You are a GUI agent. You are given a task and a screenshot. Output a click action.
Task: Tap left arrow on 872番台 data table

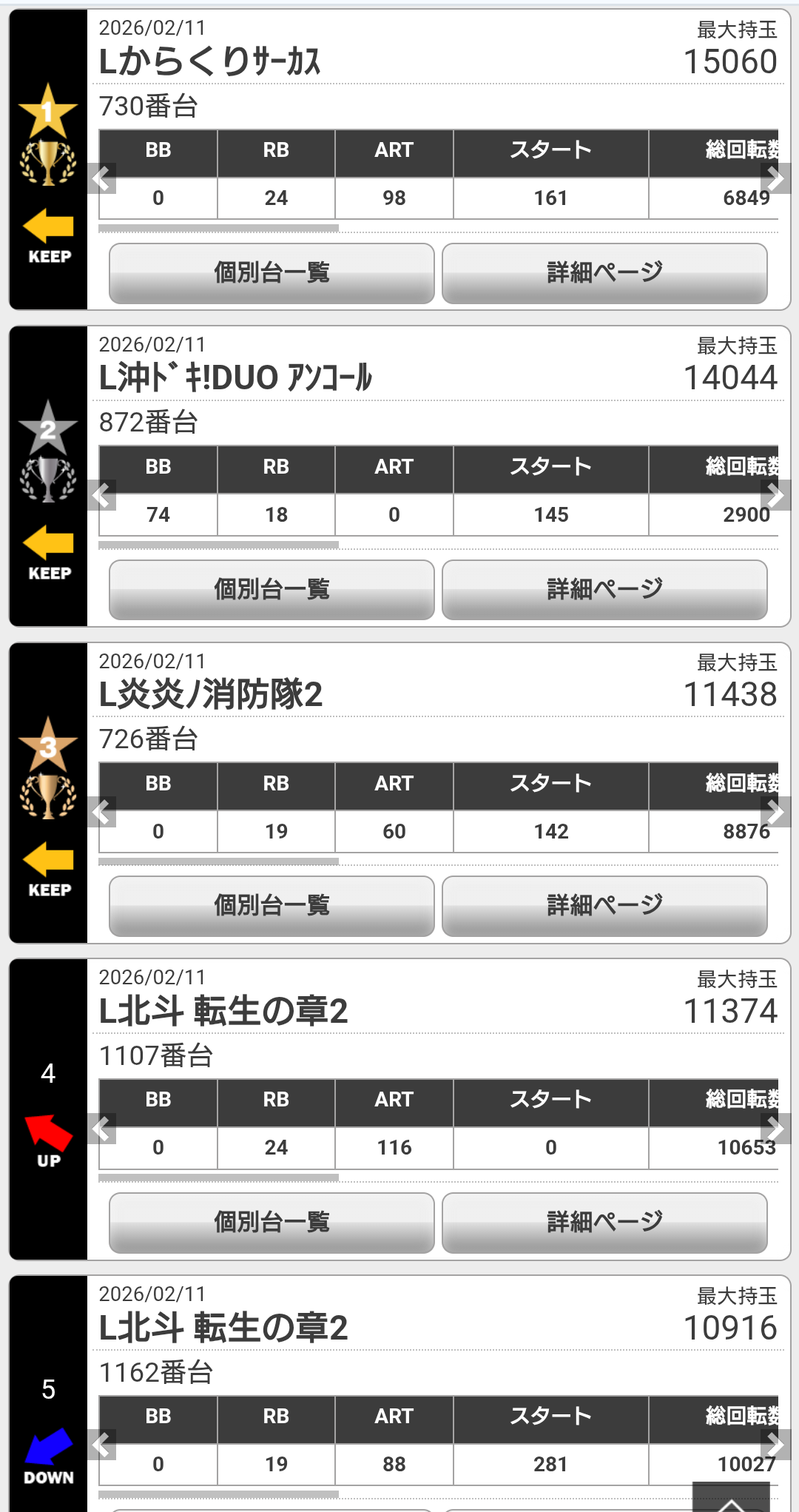[102, 495]
